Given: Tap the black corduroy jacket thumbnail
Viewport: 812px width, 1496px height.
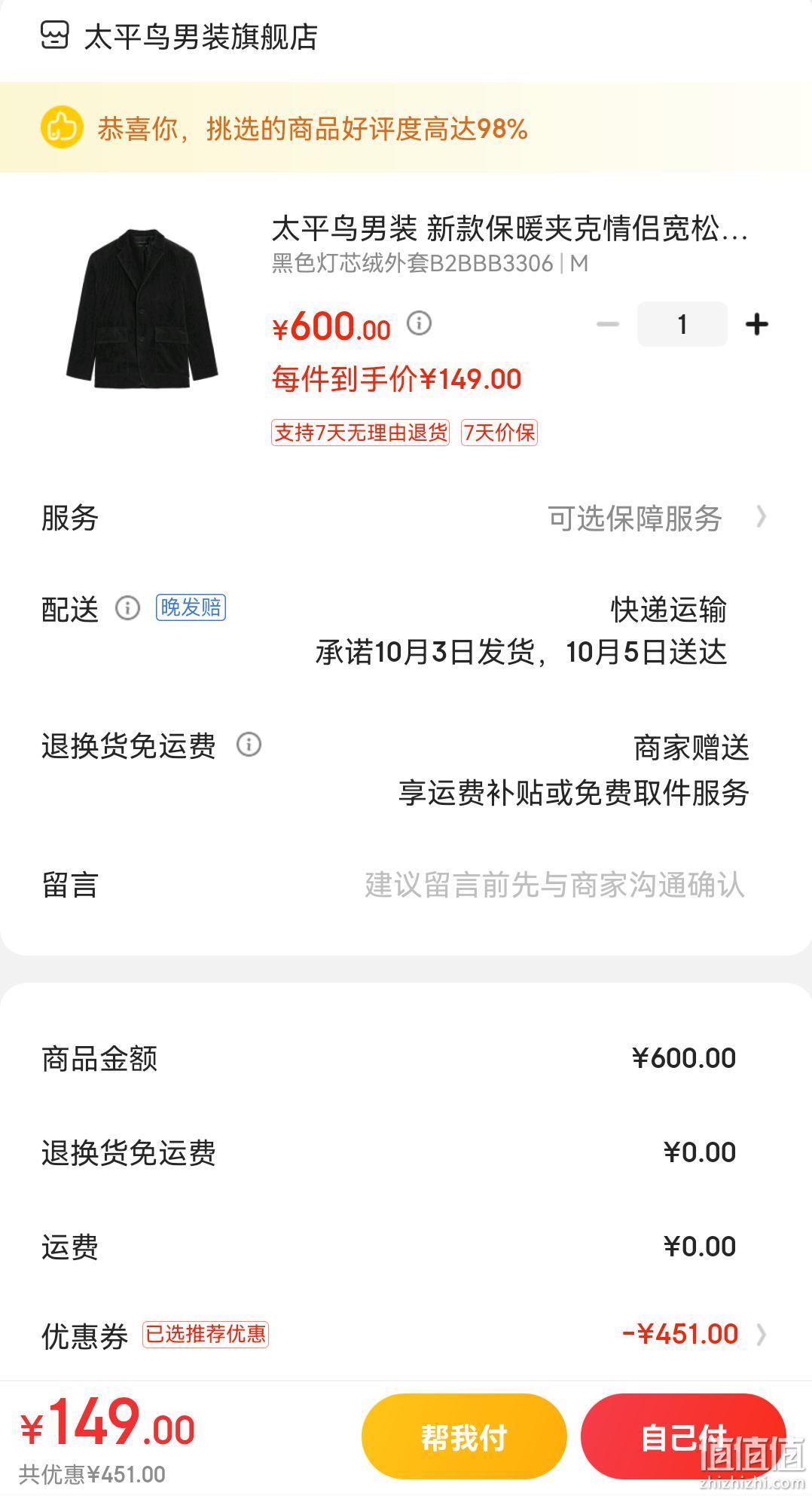Looking at the screenshot, I should tap(142, 307).
